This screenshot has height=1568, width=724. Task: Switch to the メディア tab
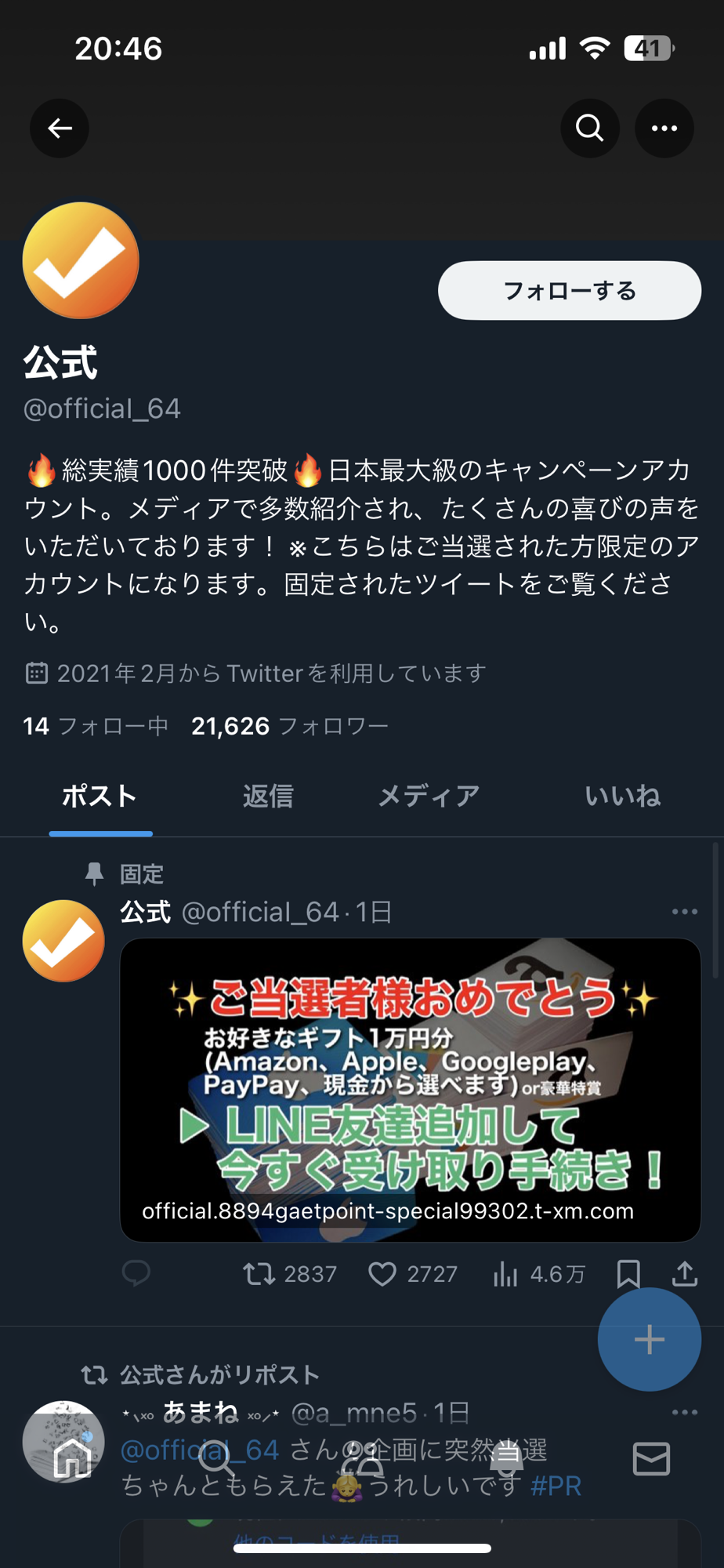coord(429,797)
